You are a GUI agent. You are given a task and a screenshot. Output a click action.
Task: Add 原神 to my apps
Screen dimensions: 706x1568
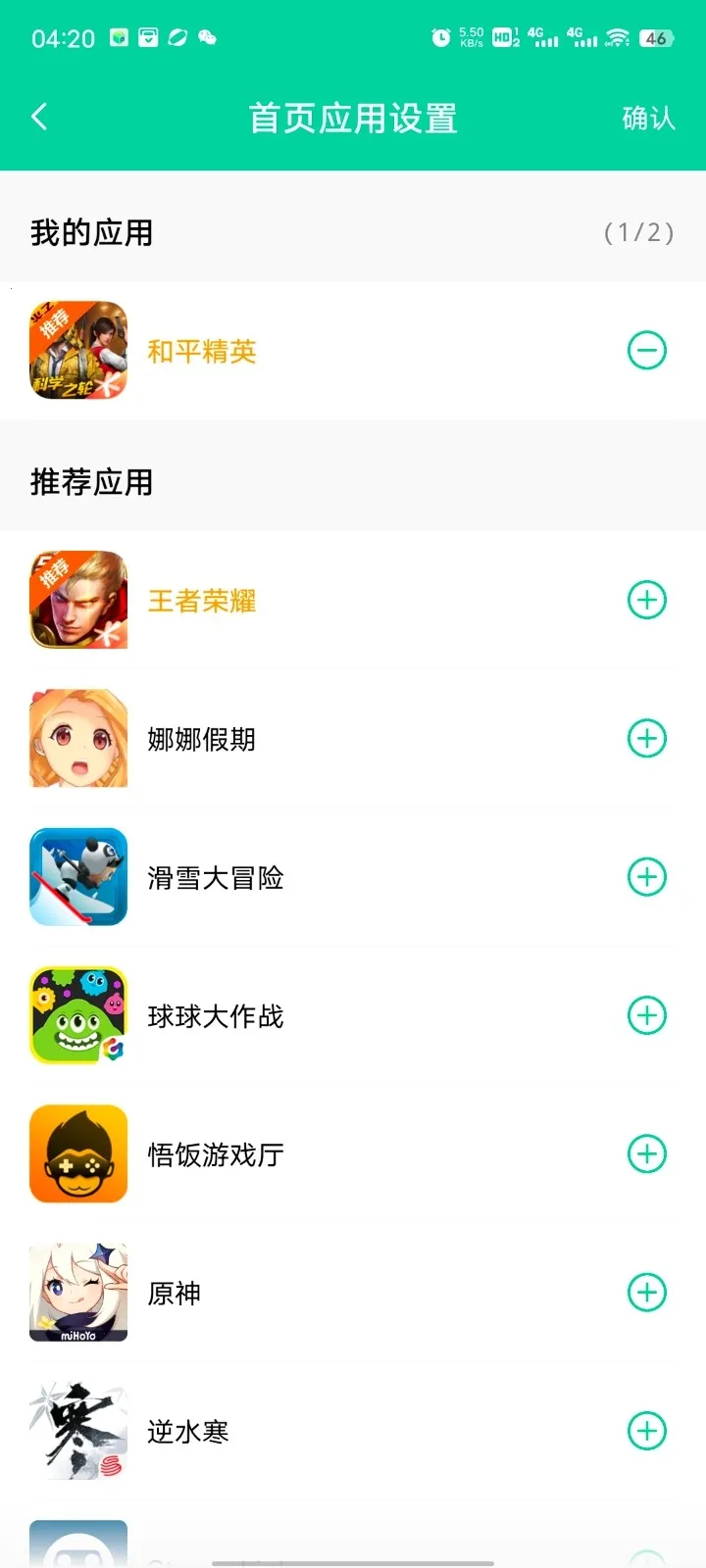pyautogui.click(x=646, y=1293)
